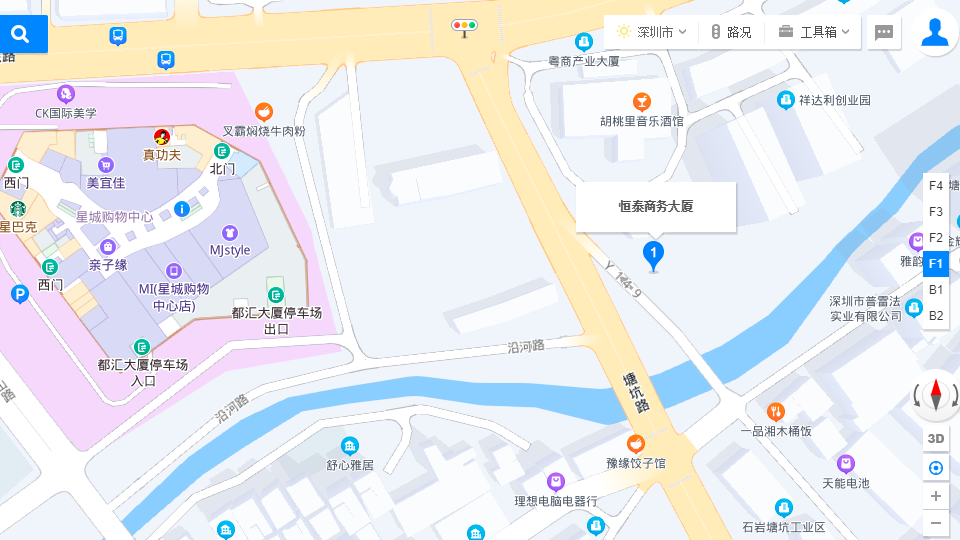Open the 恒泰商务大厦 marker pin
This screenshot has width=960, height=540.
(653, 255)
